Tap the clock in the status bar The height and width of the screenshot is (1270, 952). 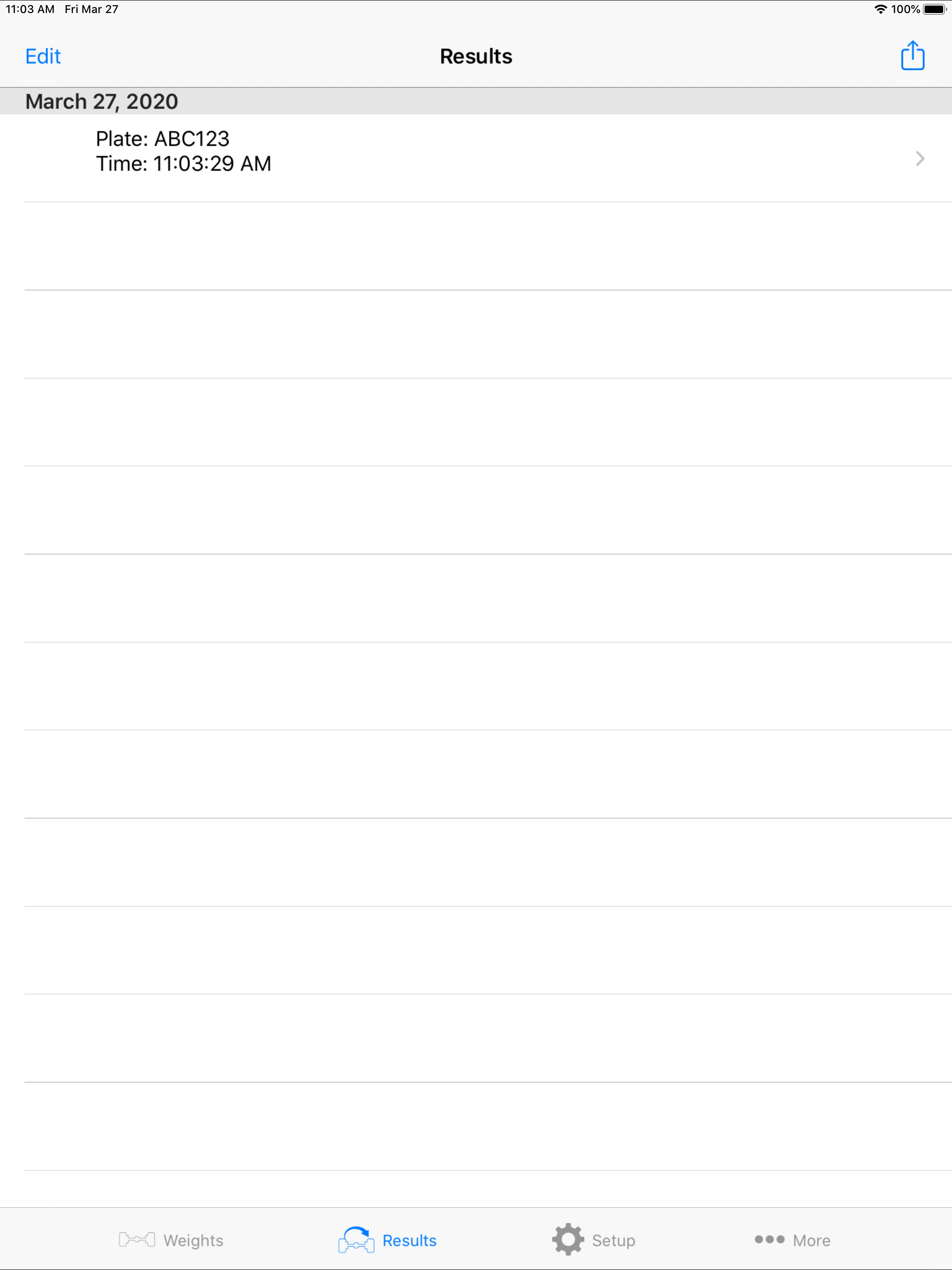(30, 9)
